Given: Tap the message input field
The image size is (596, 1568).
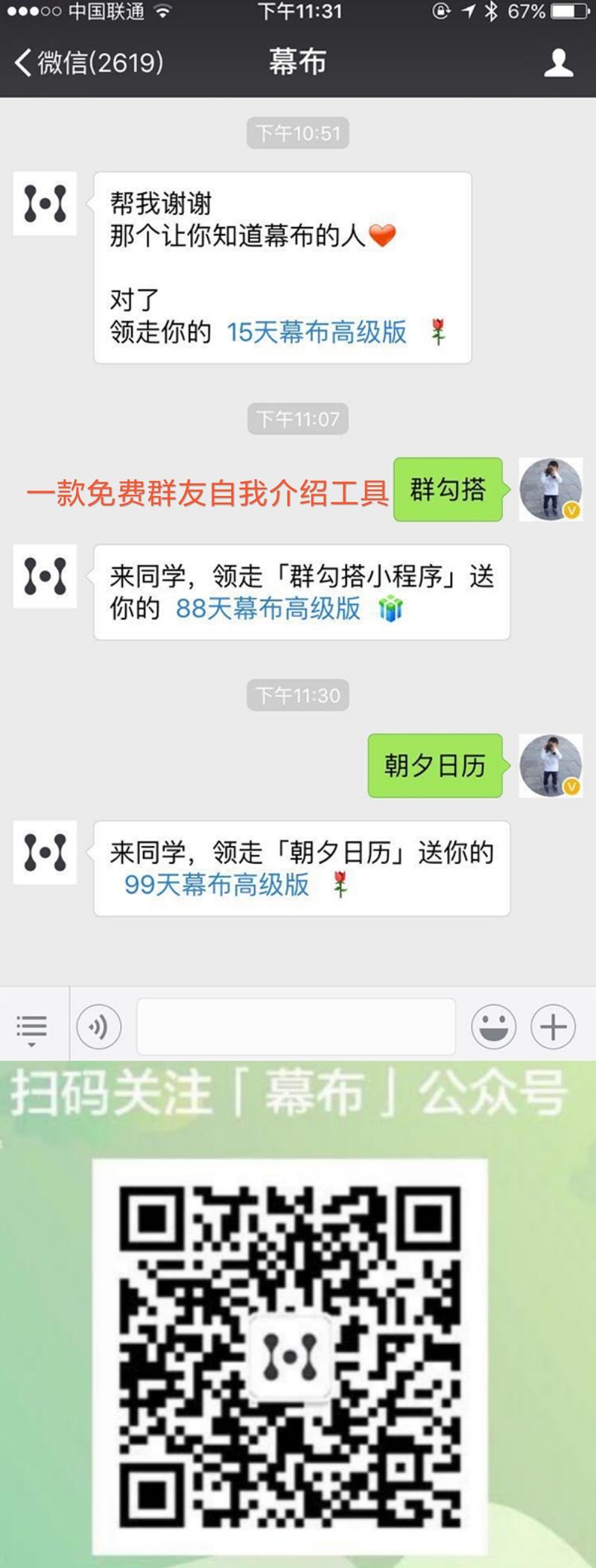Looking at the screenshot, I should 296,1027.
